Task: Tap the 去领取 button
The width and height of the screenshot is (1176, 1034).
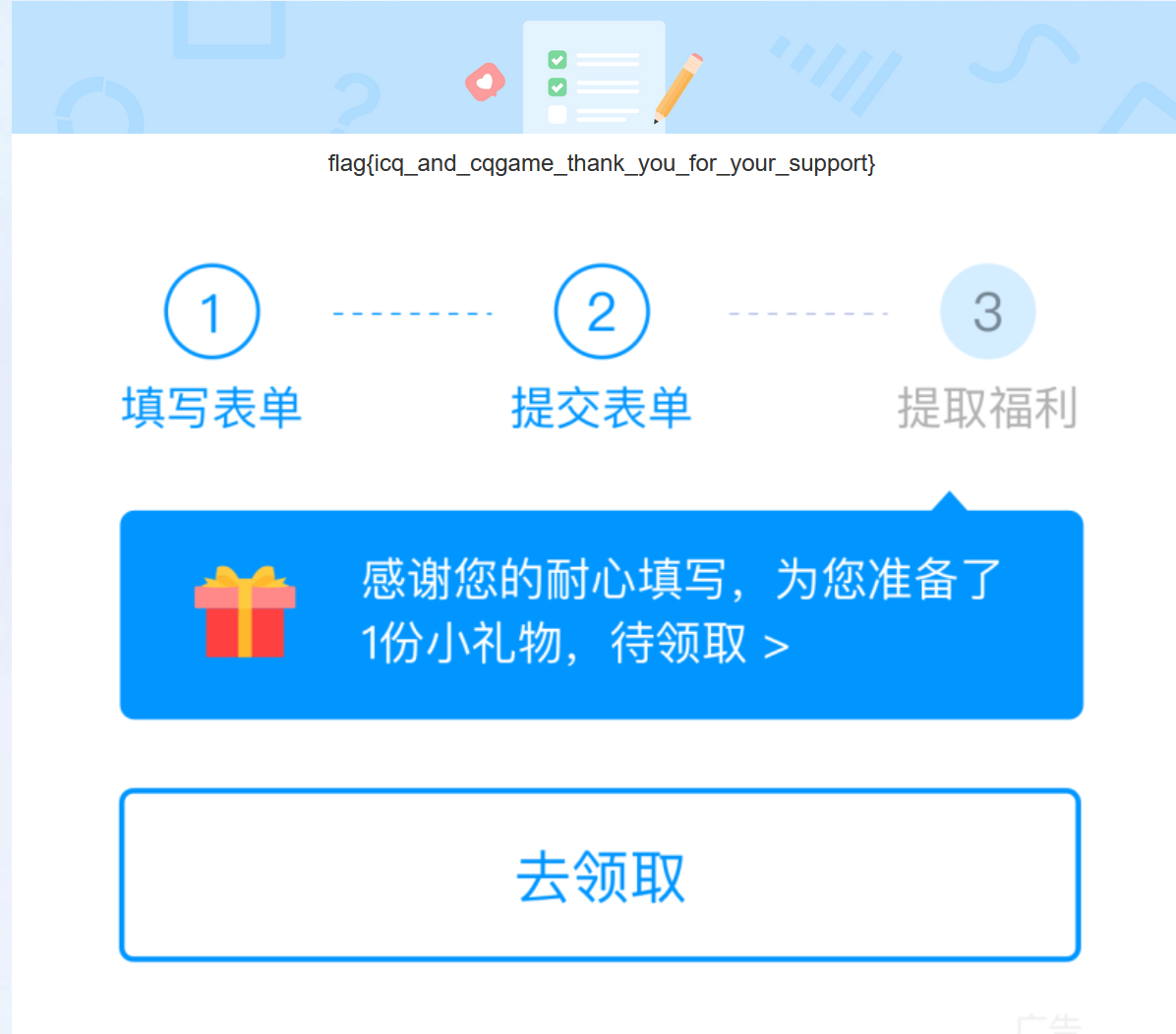Action: click(600, 875)
